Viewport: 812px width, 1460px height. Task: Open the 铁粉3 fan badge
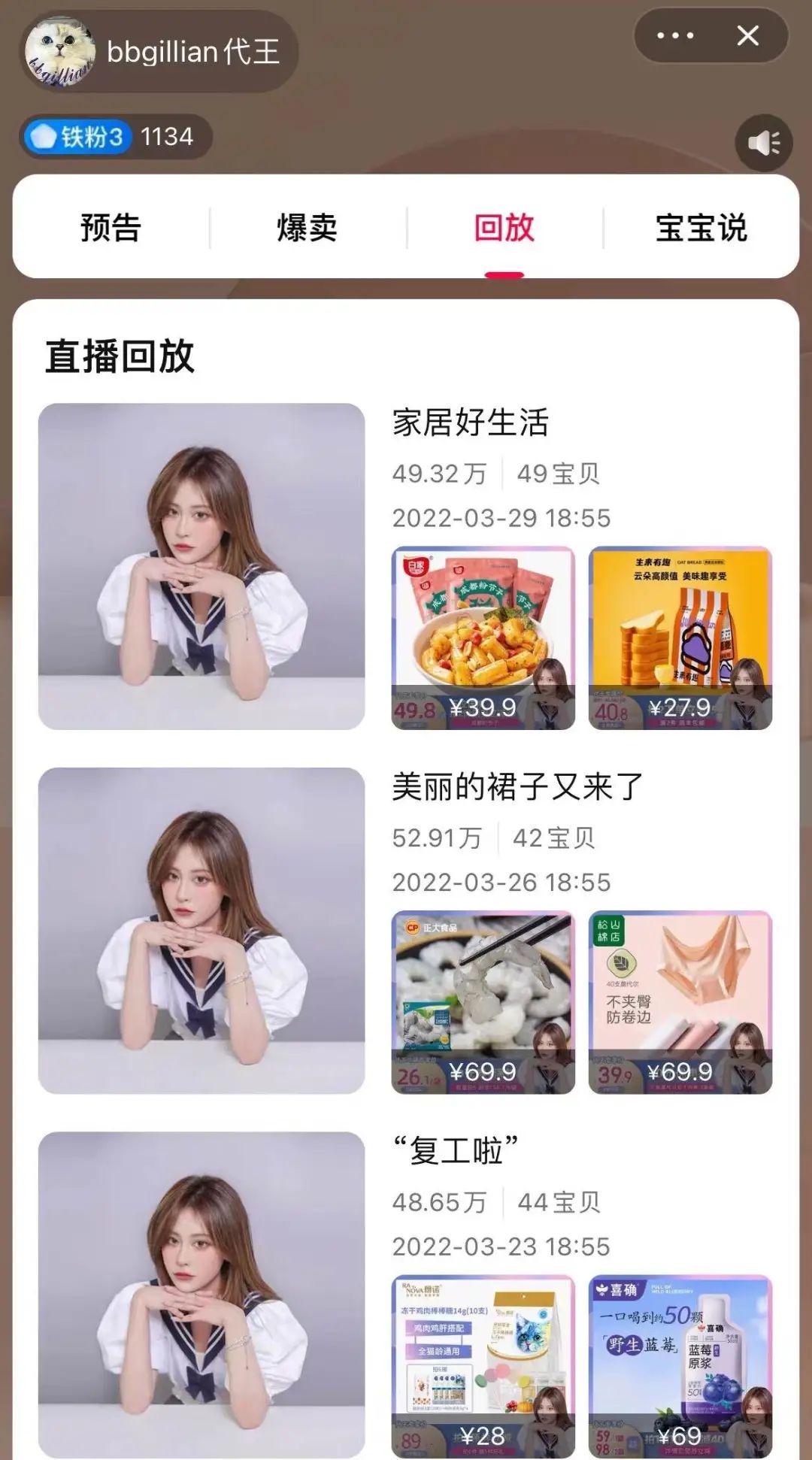77,137
